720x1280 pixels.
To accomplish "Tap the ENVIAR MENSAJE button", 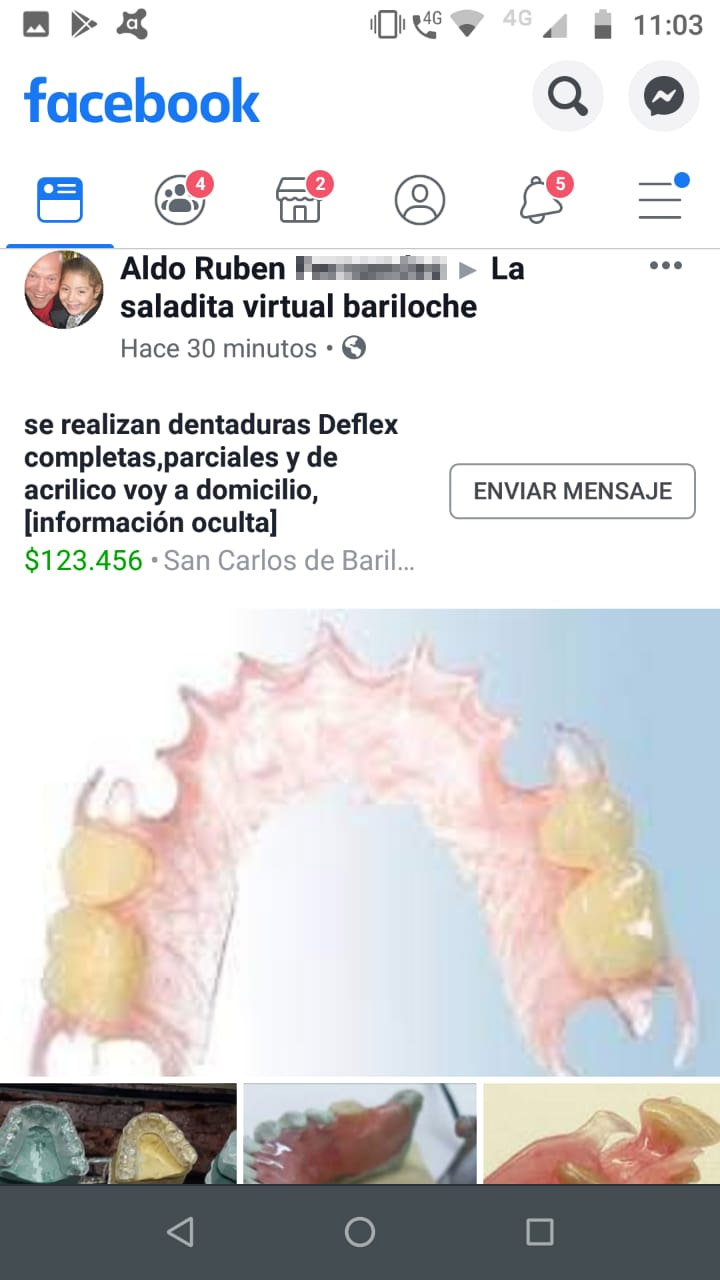I will click(x=572, y=491).
